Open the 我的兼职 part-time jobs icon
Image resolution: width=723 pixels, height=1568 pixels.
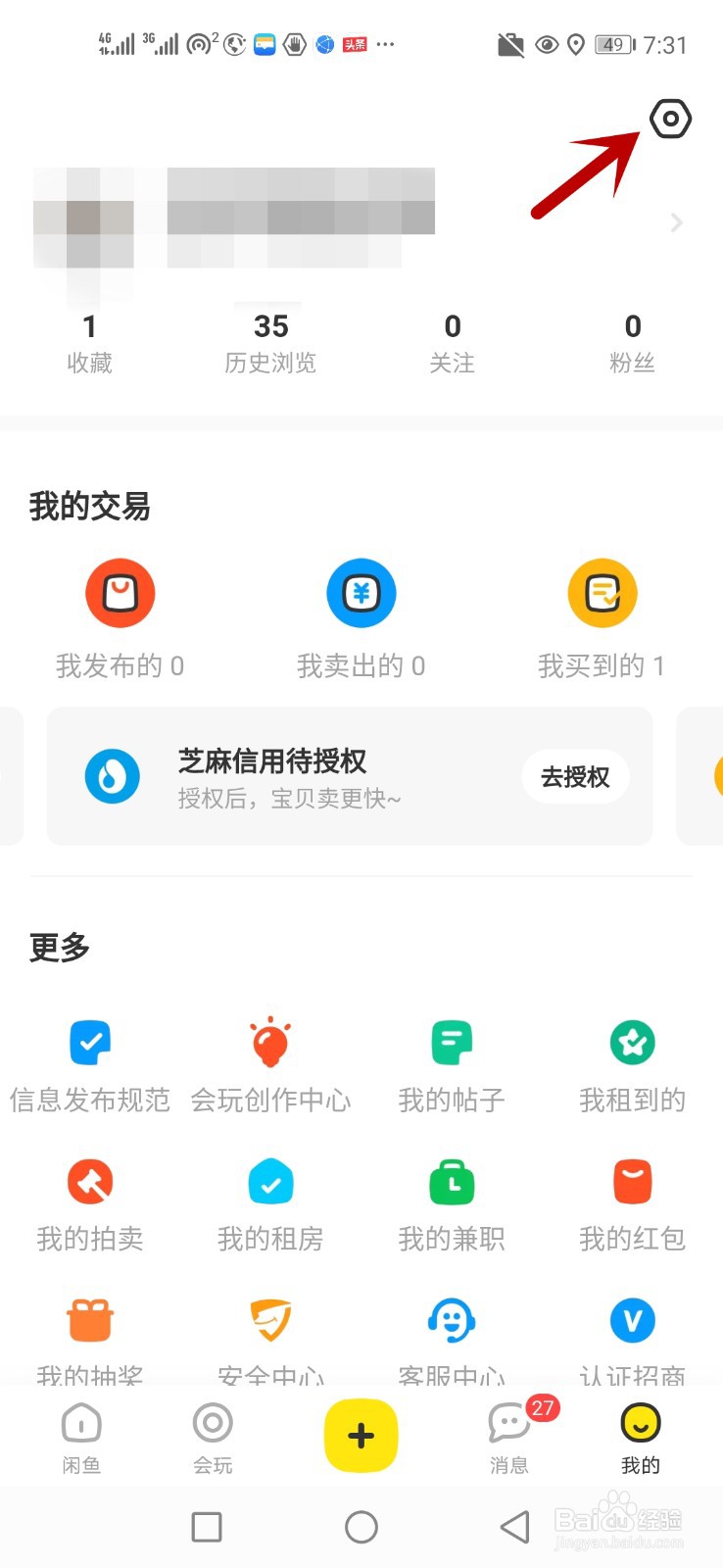pyautogui.click(x=451, y=1181)
